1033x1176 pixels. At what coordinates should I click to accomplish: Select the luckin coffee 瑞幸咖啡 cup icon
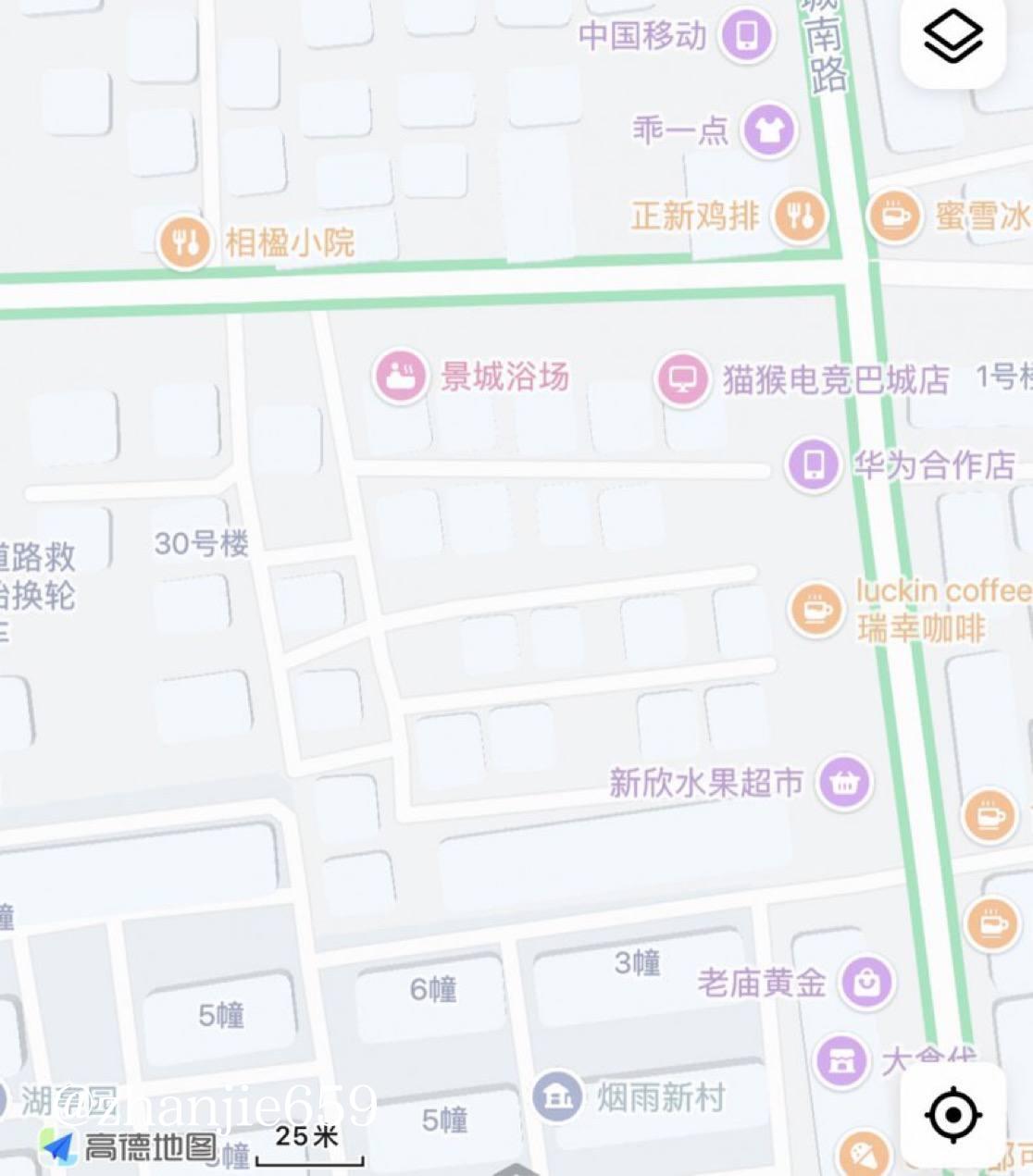(x=815, y=609)
